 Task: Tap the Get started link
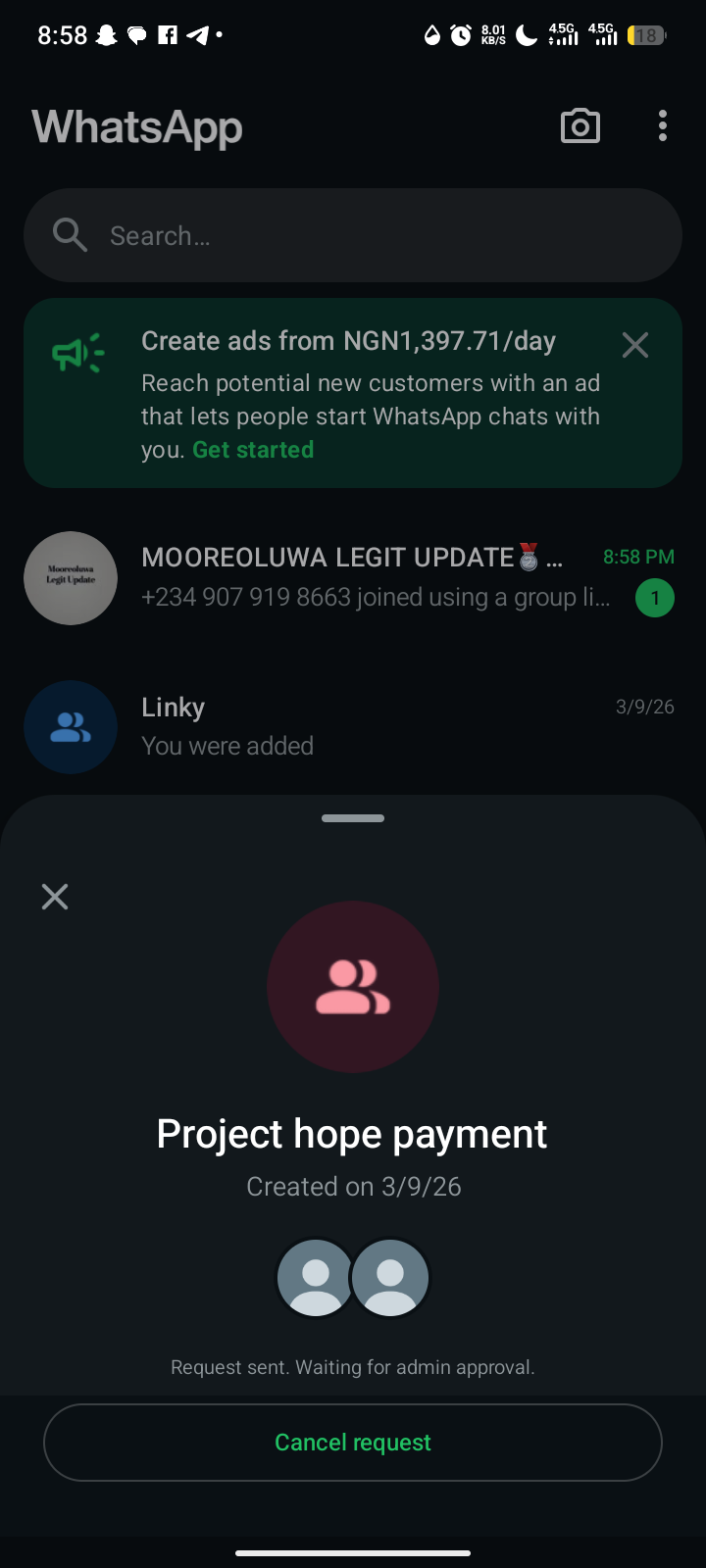[x=253, y=450]
